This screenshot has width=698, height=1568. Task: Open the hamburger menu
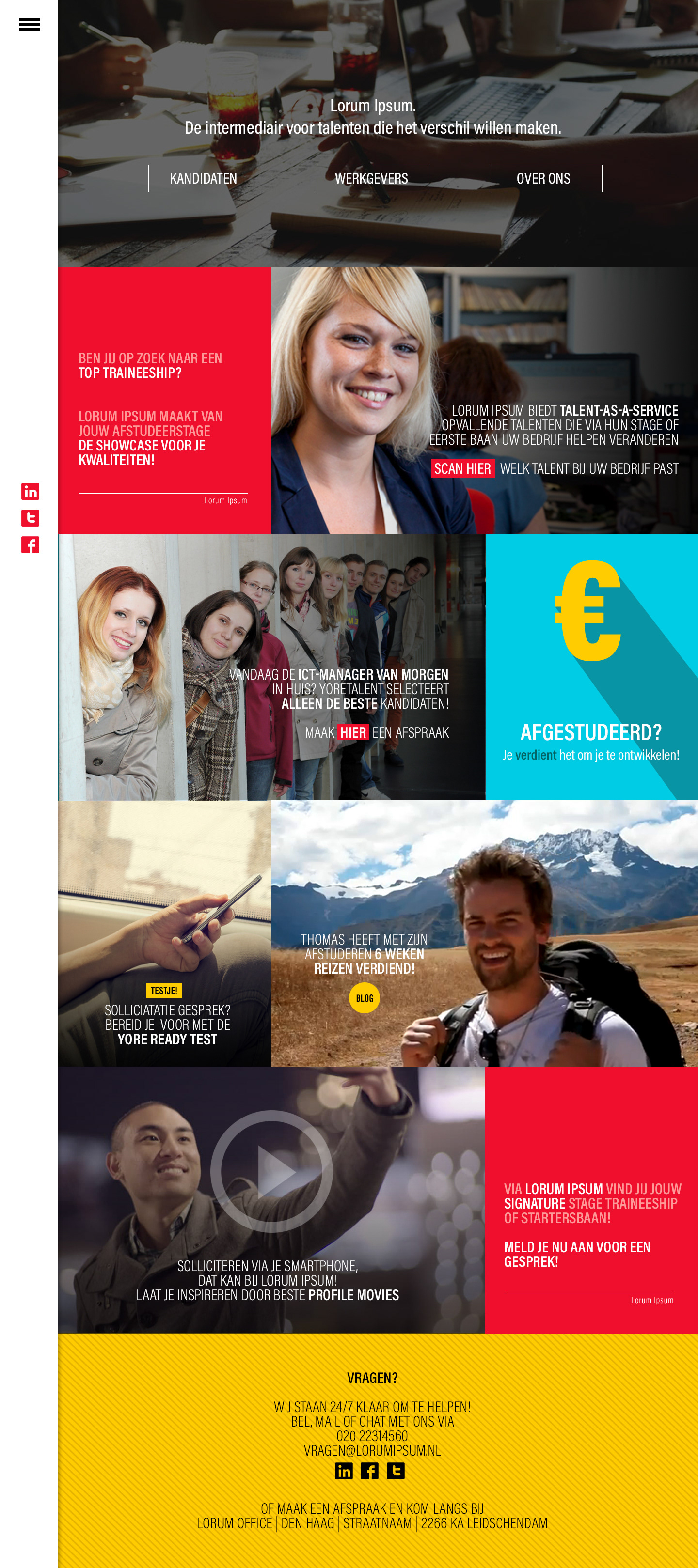pos(29,24)
